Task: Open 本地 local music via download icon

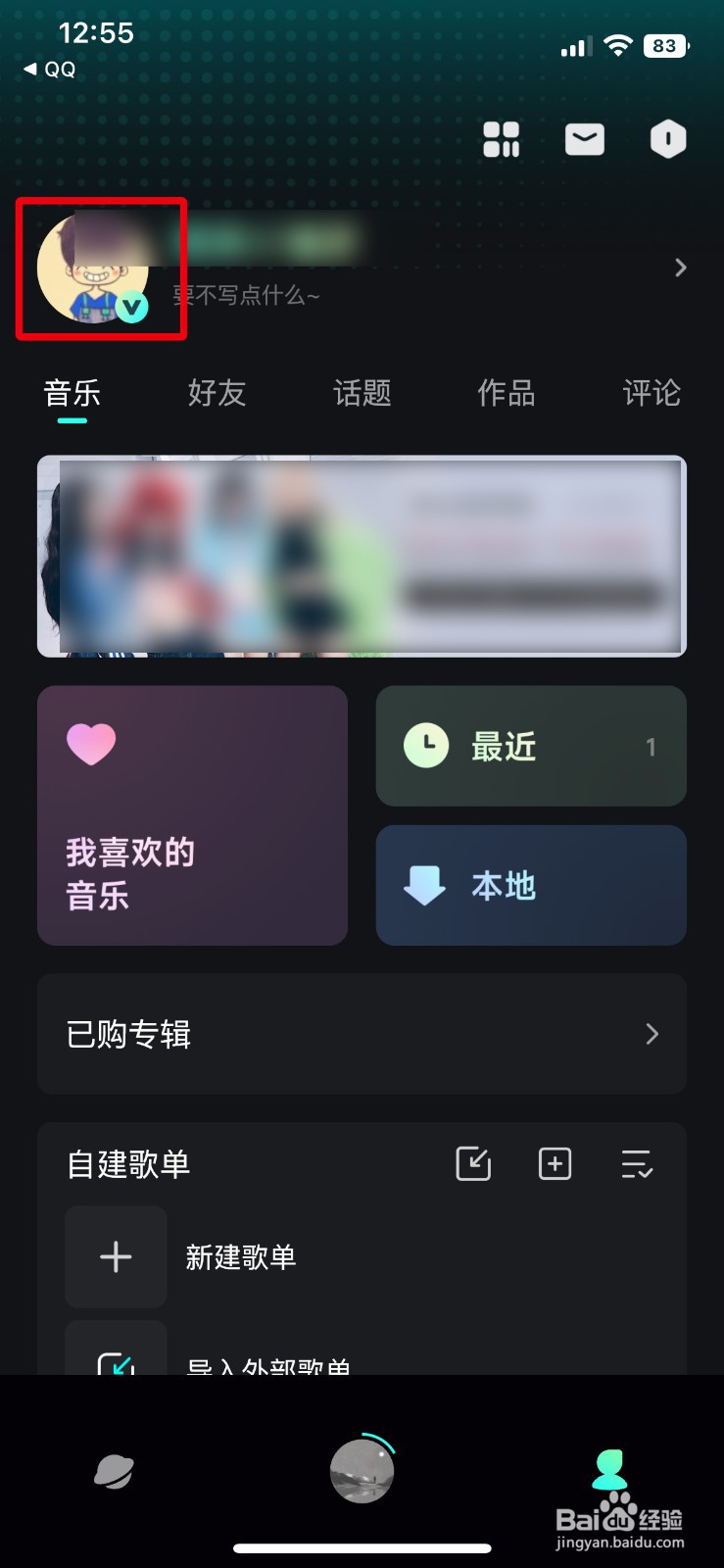Action: point(425,885)
